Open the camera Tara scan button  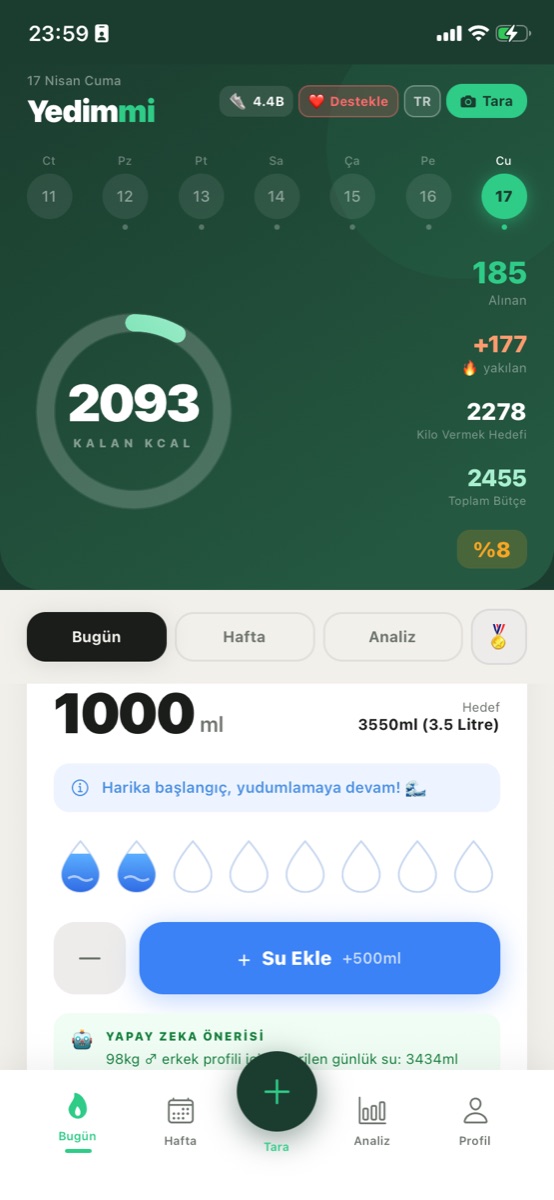[486, 101]
